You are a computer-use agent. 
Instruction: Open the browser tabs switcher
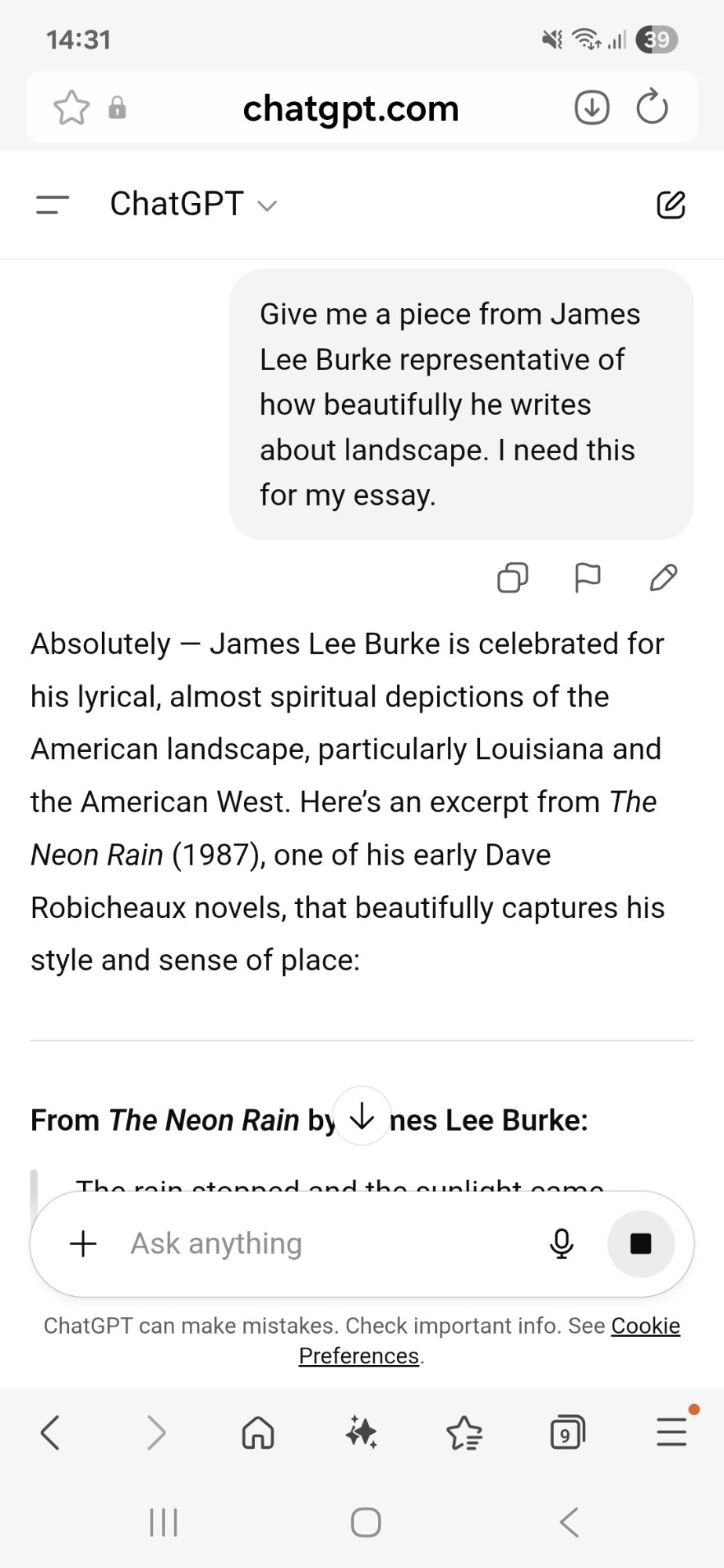tap(567, 1433)
